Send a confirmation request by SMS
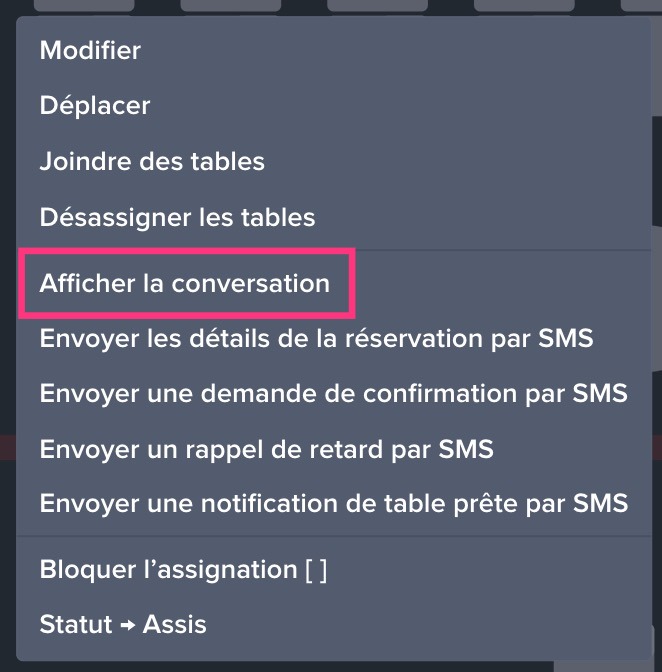The height and width of the screenshot is (672, 662). tap(333, 394)
